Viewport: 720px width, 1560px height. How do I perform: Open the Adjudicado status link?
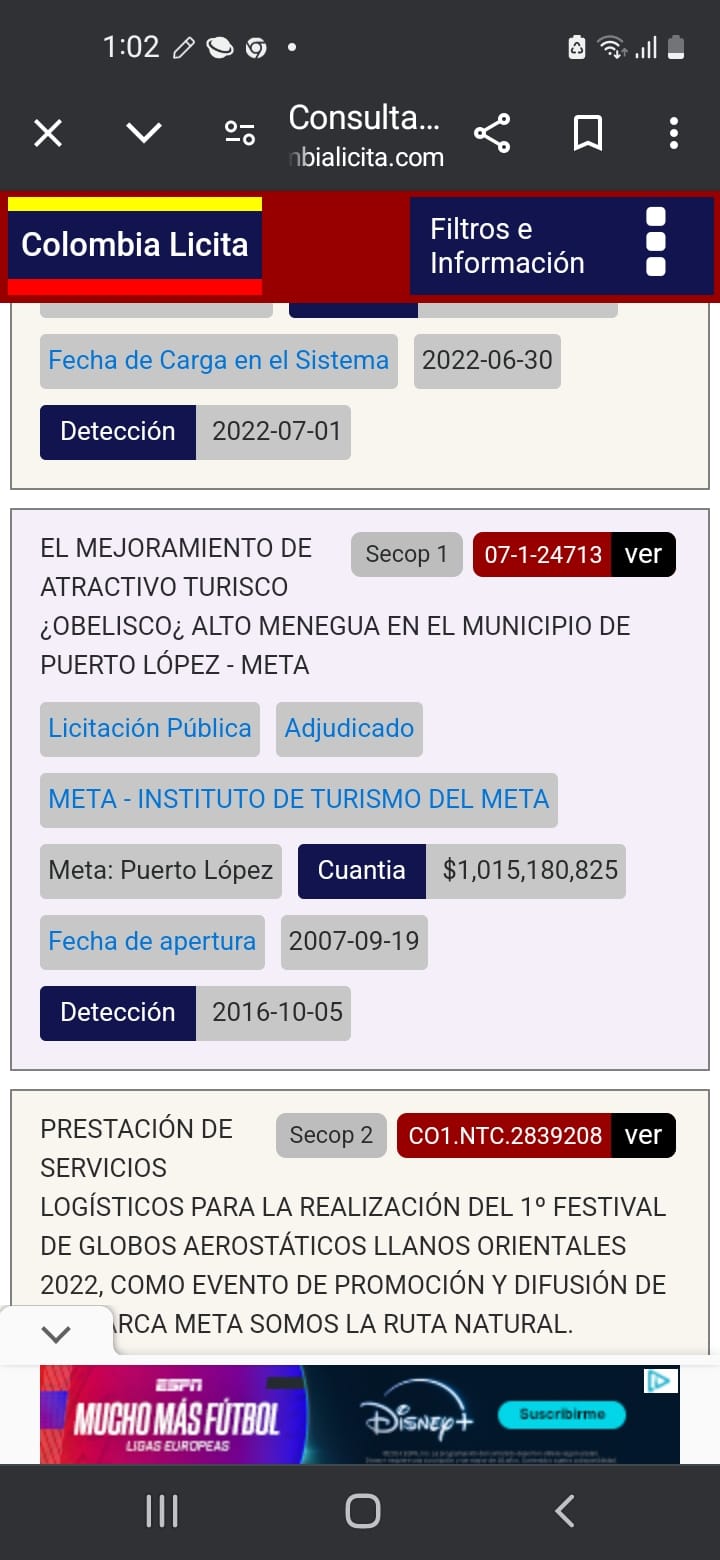click(x=349, y=728)
